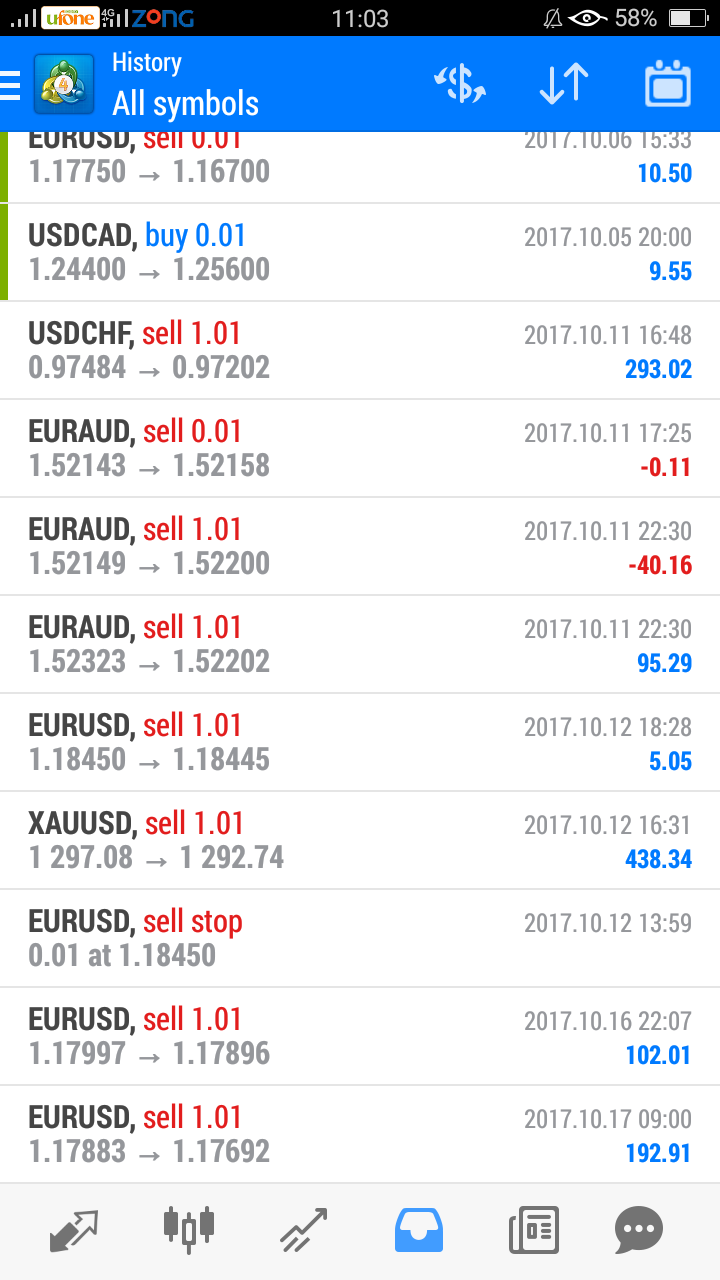Open the hamburger drawer menu
Viewport: 720px width, 1280px height.
coord(10,85)
